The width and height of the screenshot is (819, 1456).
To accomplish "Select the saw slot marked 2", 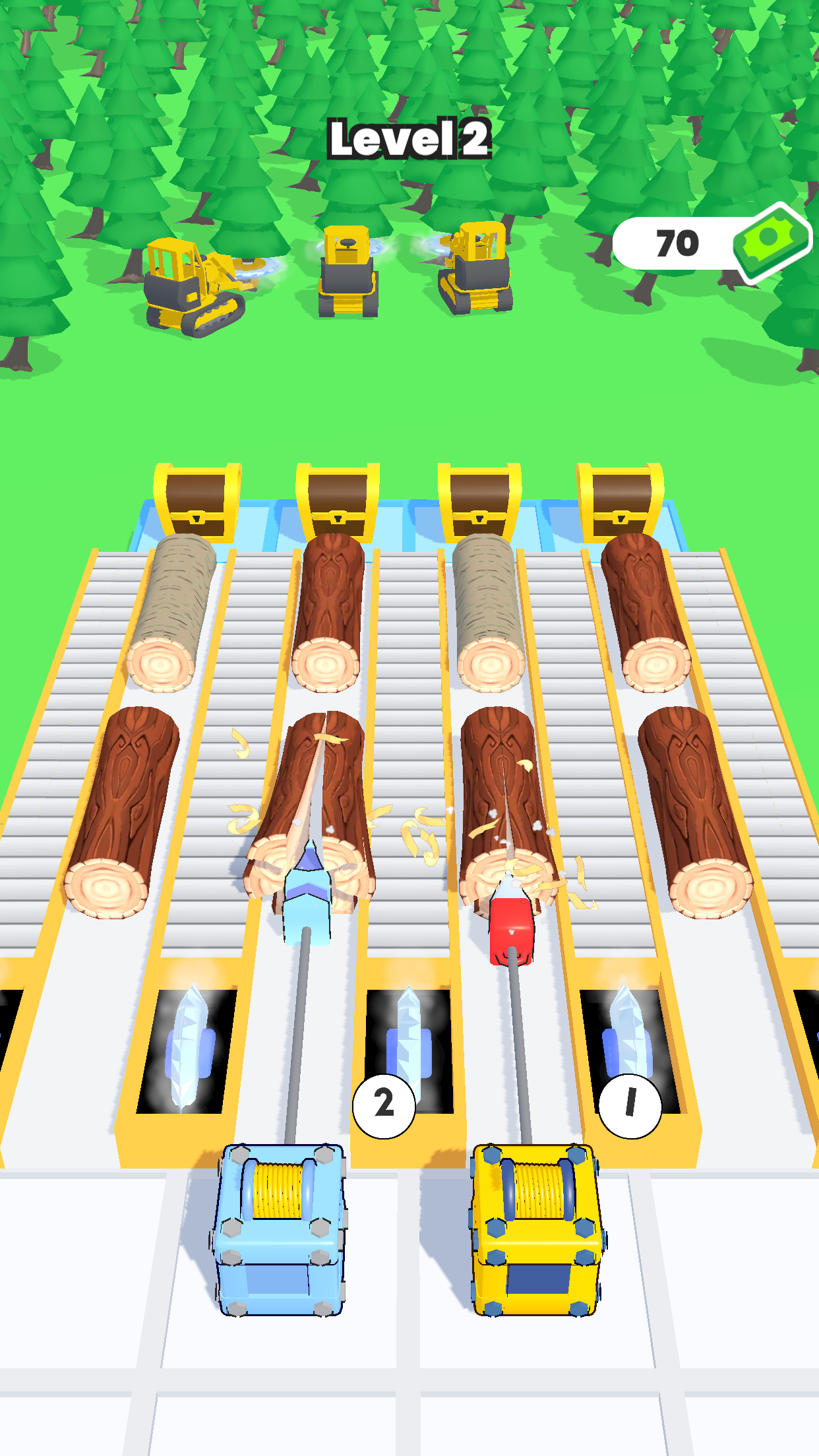I will [x=409, y=1051].
